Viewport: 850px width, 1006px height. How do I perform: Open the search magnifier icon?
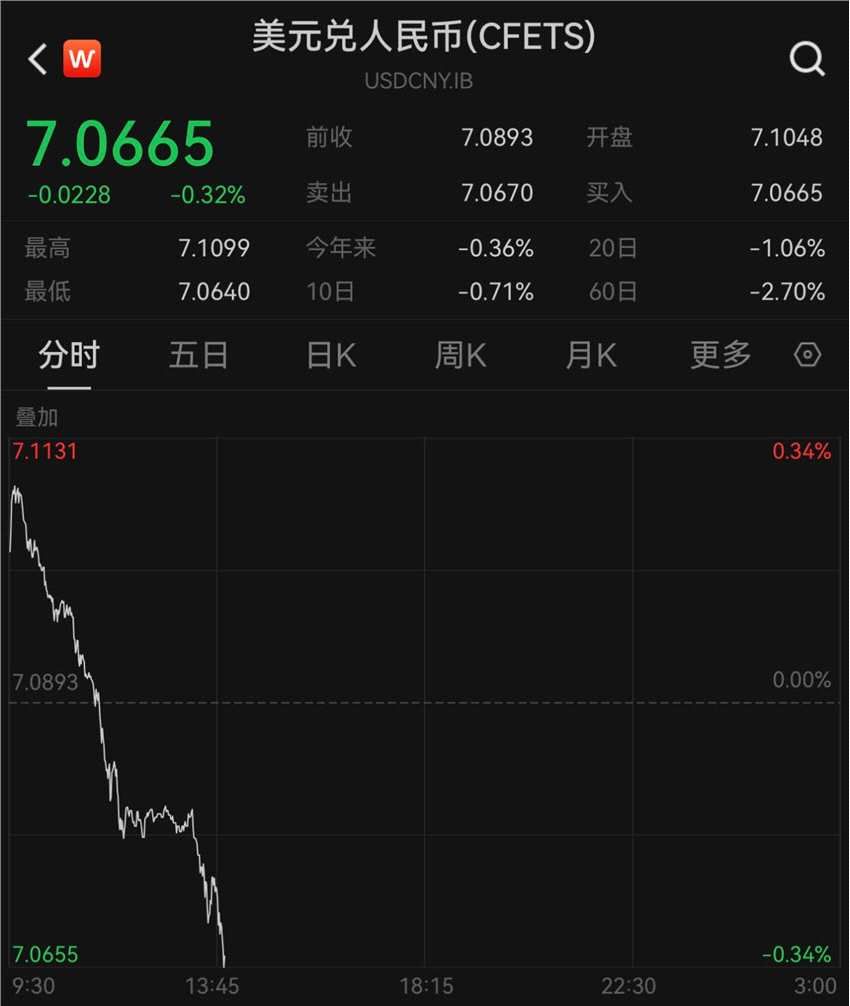[x=807, y=60]
